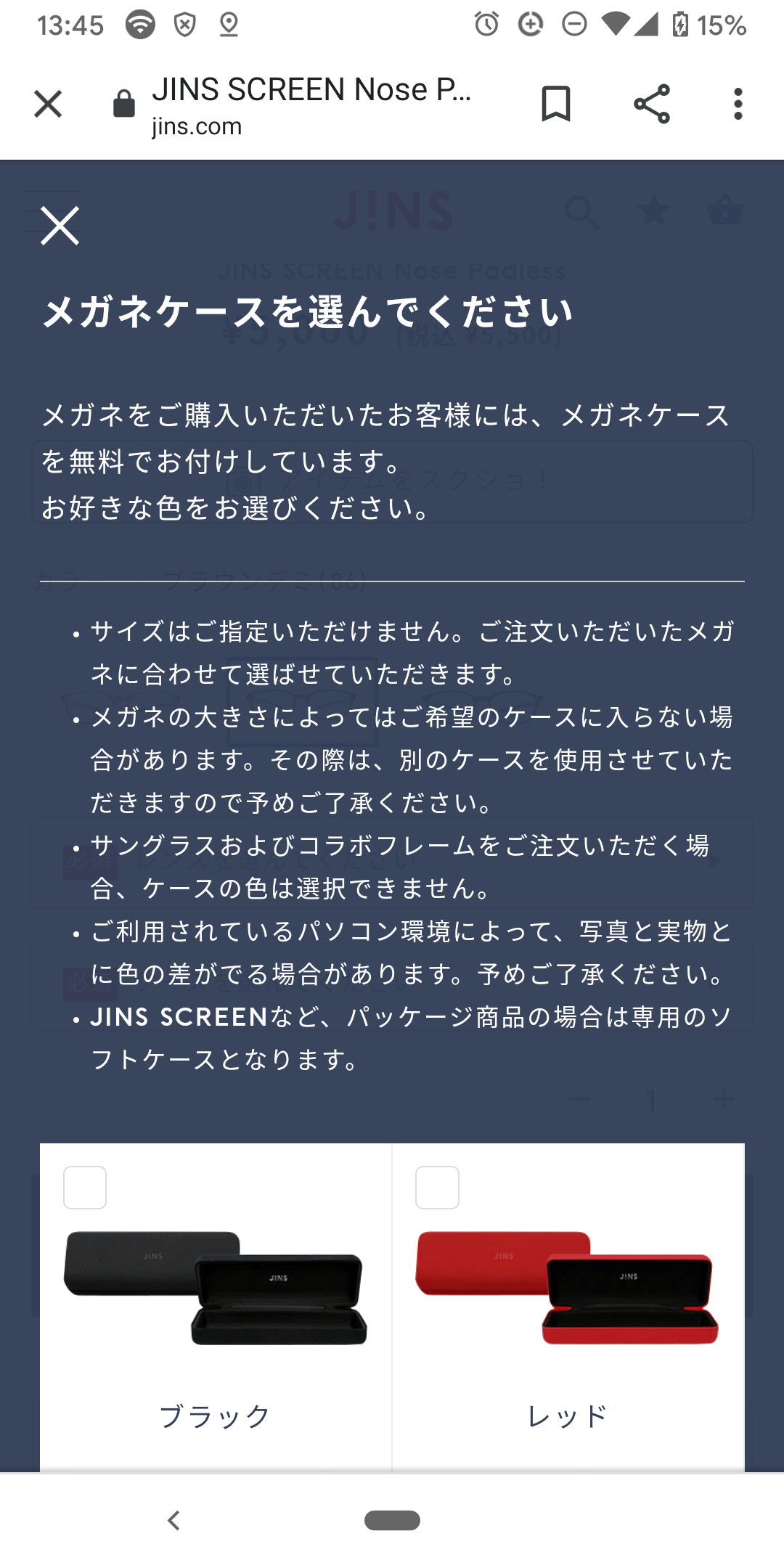
Task: Go back with system navigation arrow
Action: coord(173,1519)
